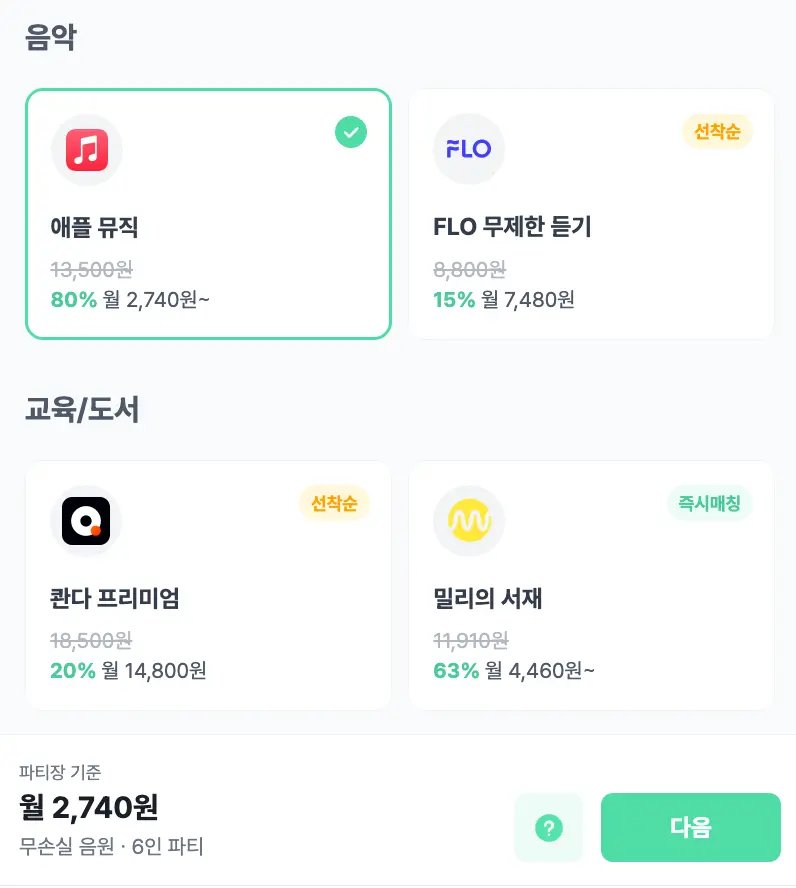Deselect the 애플 뮤직 subscription card
Image resolution: width=796 pixels, height=888 pixels.
coord(208,215)
